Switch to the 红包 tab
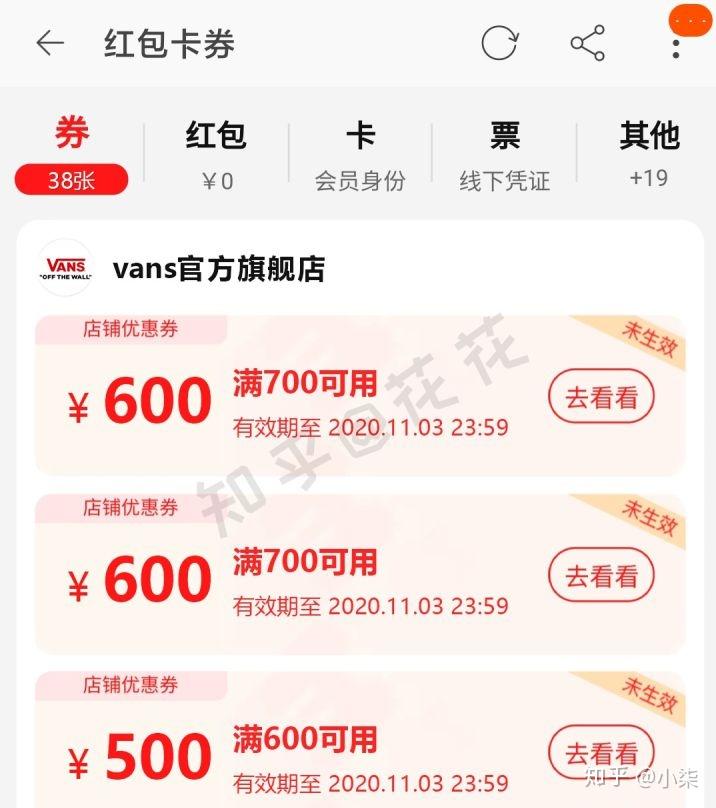 216,153
